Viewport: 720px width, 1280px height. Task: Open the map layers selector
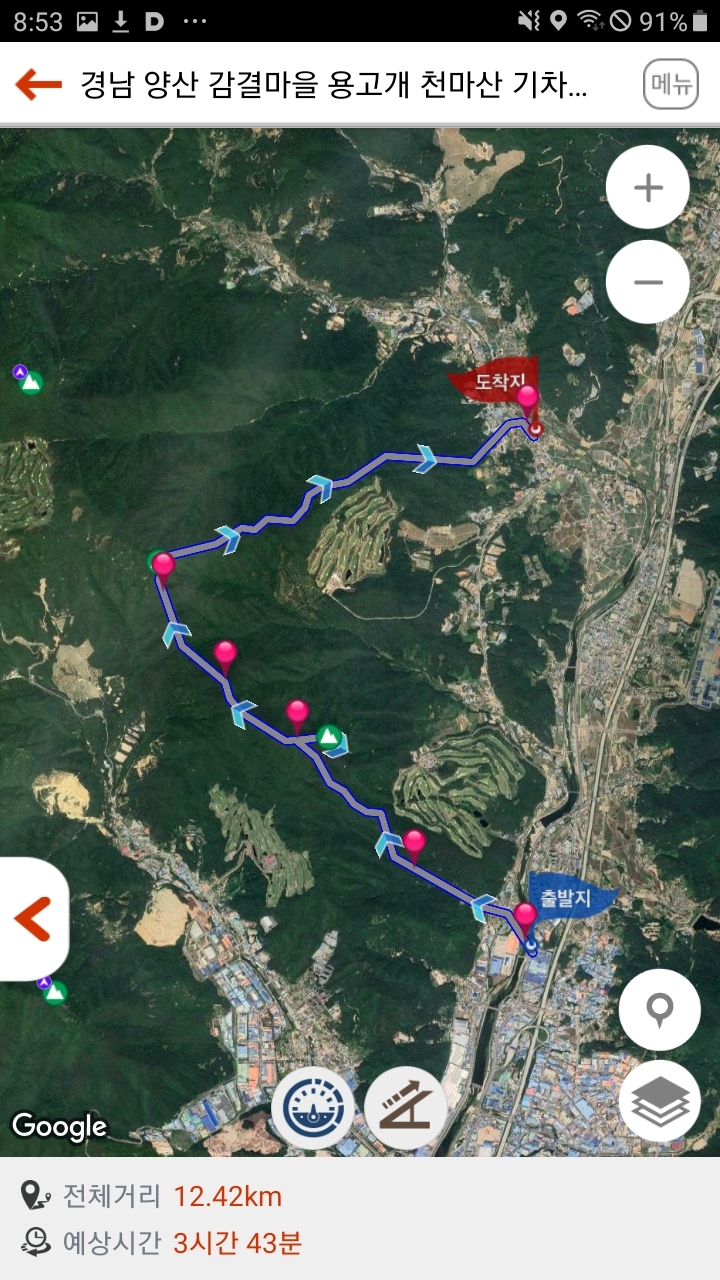pos(659,1101)
